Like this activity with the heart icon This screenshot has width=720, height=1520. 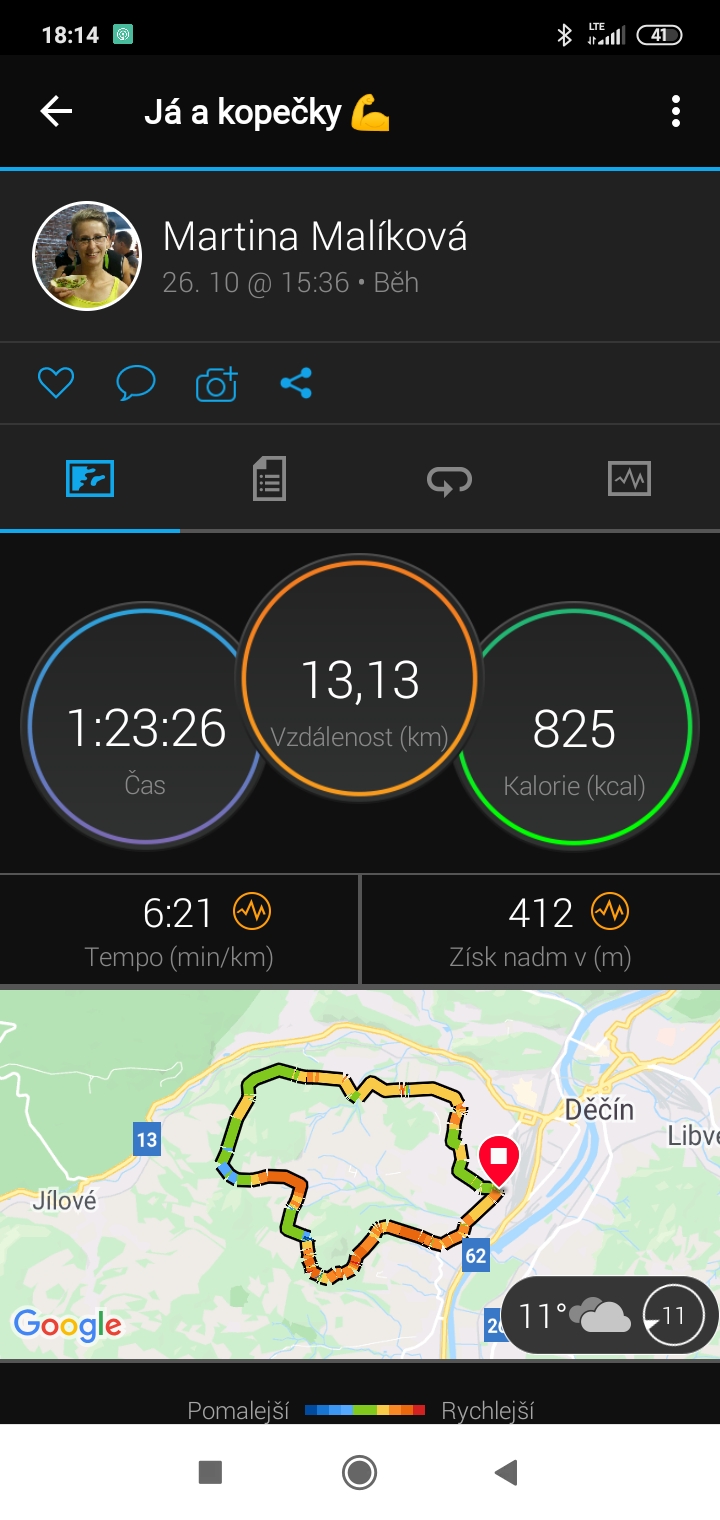click(x=56, y=383)
